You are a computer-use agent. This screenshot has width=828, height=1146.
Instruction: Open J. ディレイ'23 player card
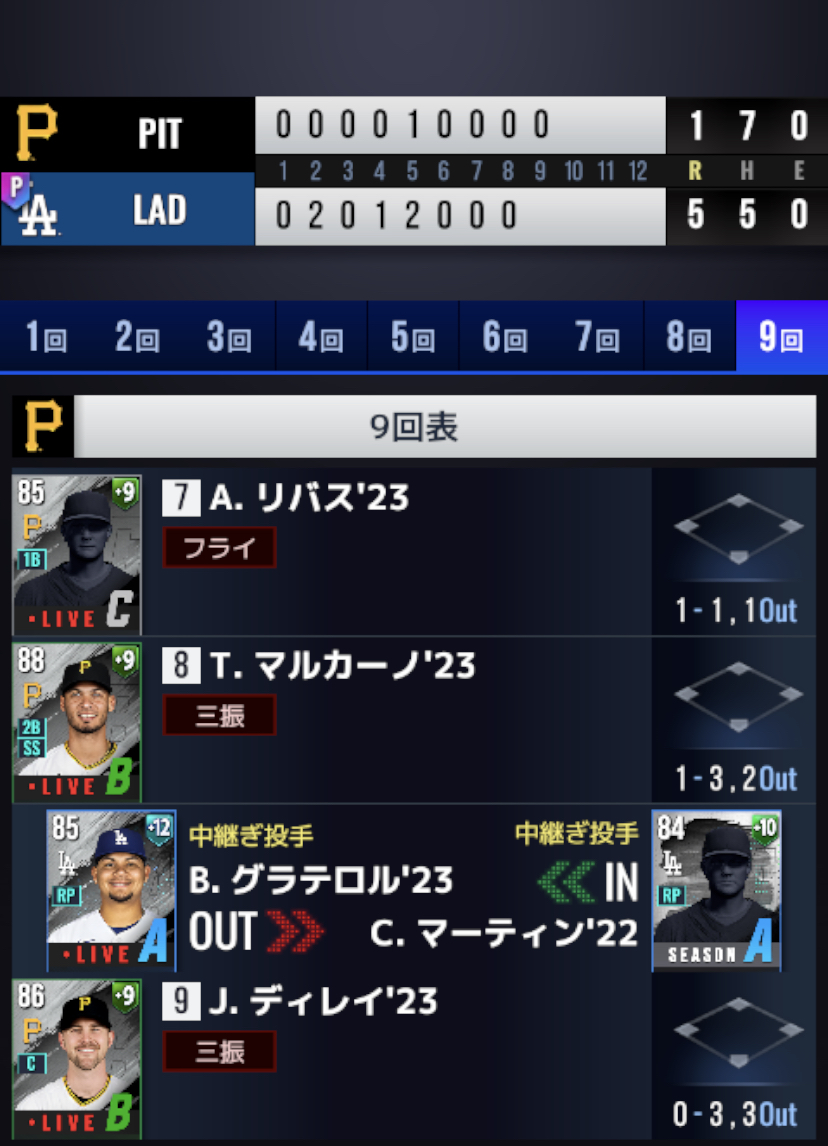pyautogui.click(x=77, y=1058)
